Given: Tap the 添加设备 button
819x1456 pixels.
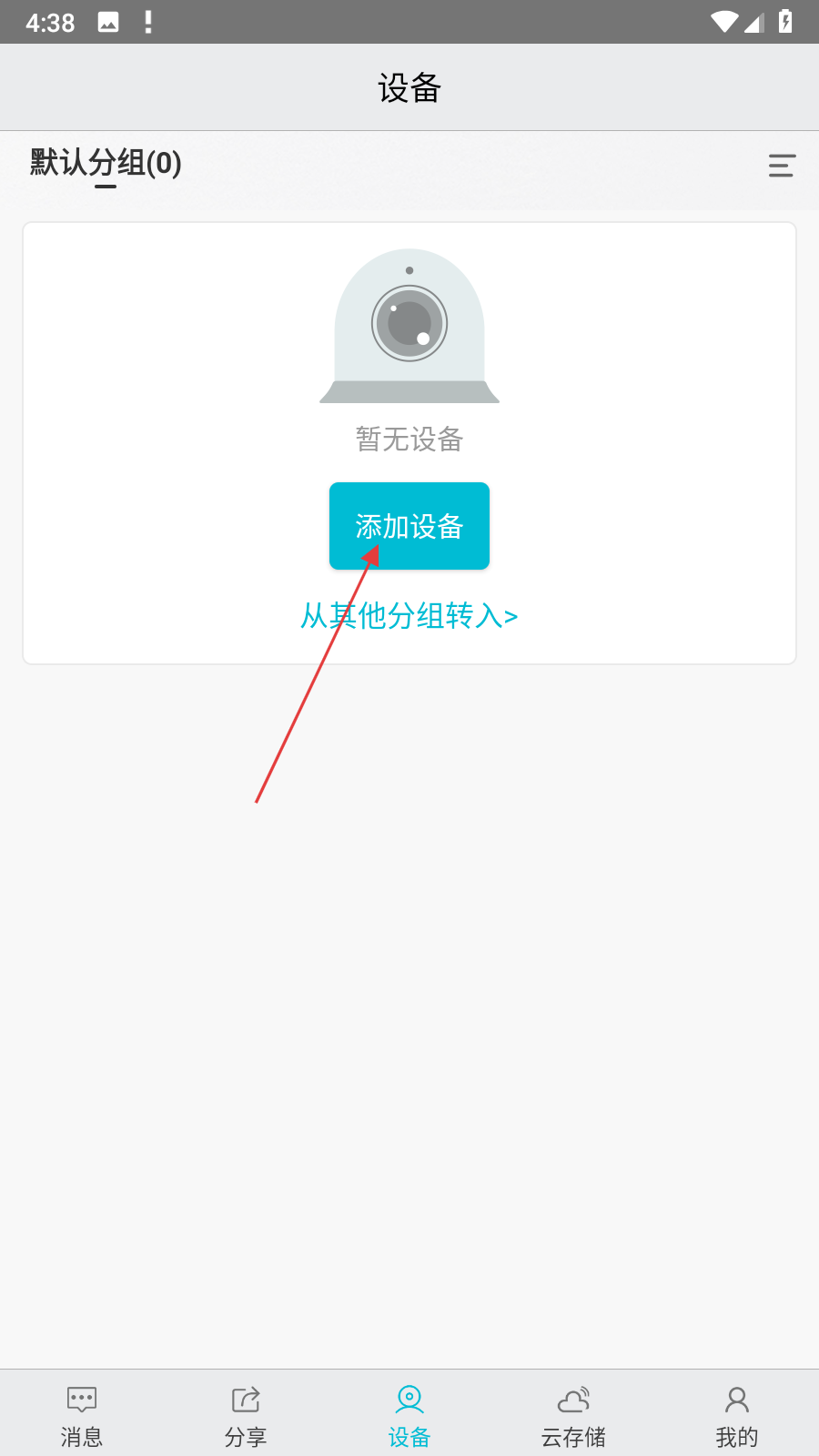Looking at the screenshot, I should (409, 526).
